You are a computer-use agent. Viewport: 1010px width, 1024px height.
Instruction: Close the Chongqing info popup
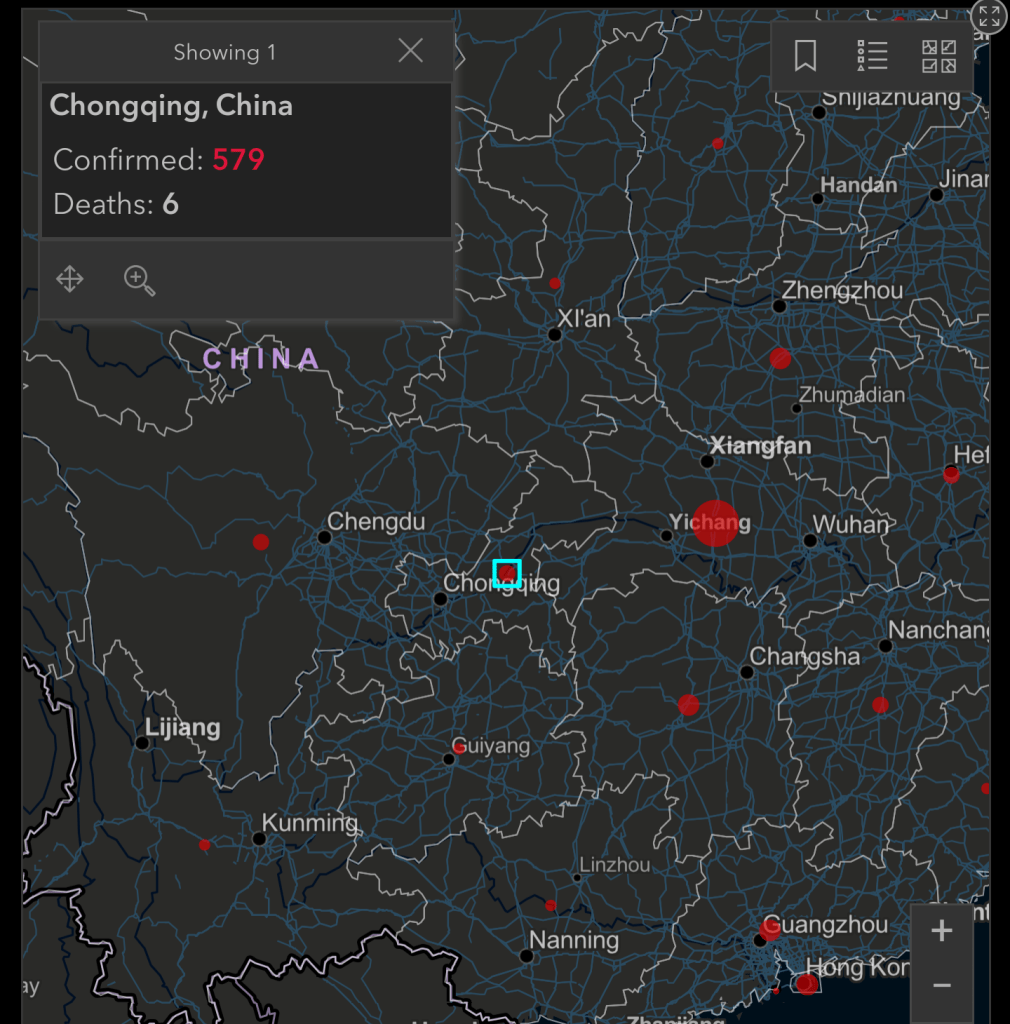point(410,51)
